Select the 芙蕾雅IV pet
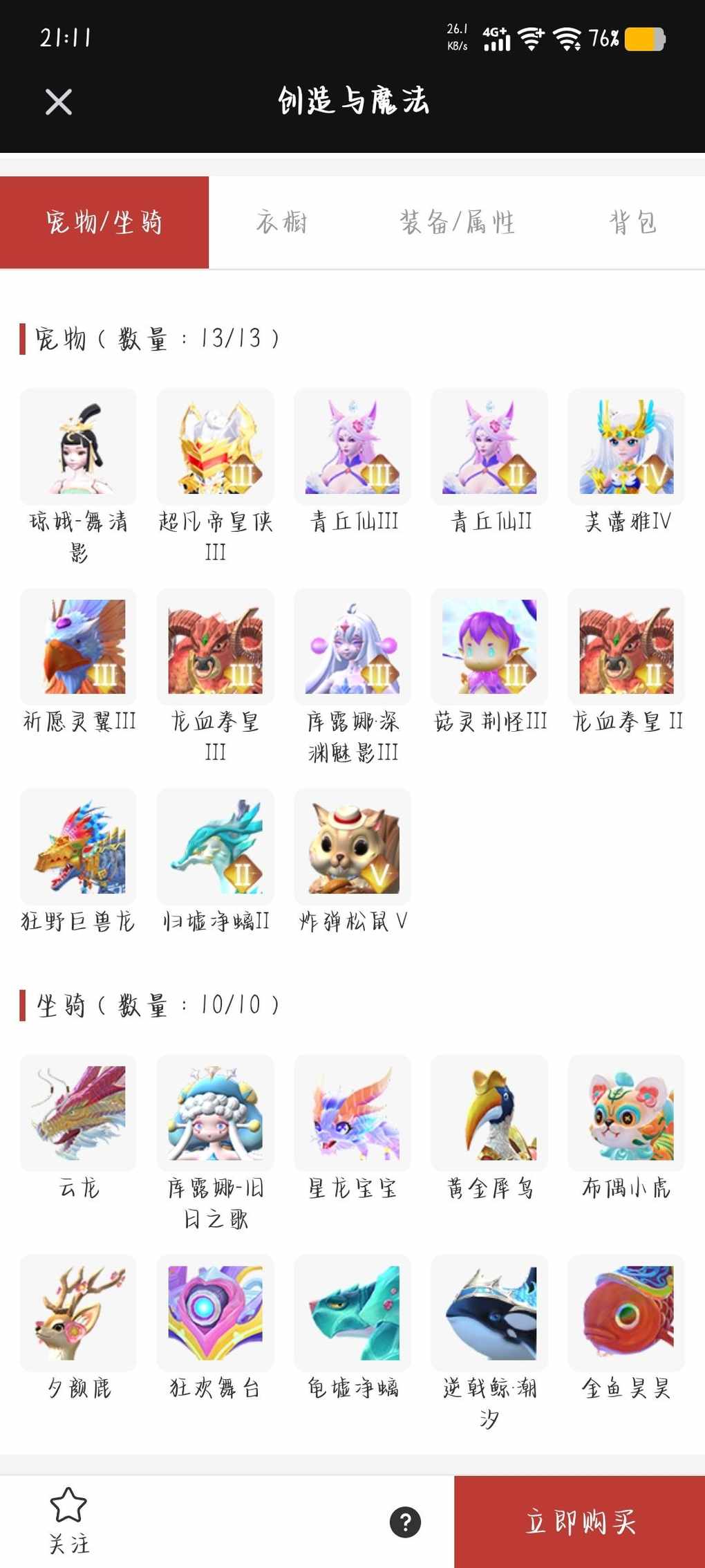 click(626, 447)
